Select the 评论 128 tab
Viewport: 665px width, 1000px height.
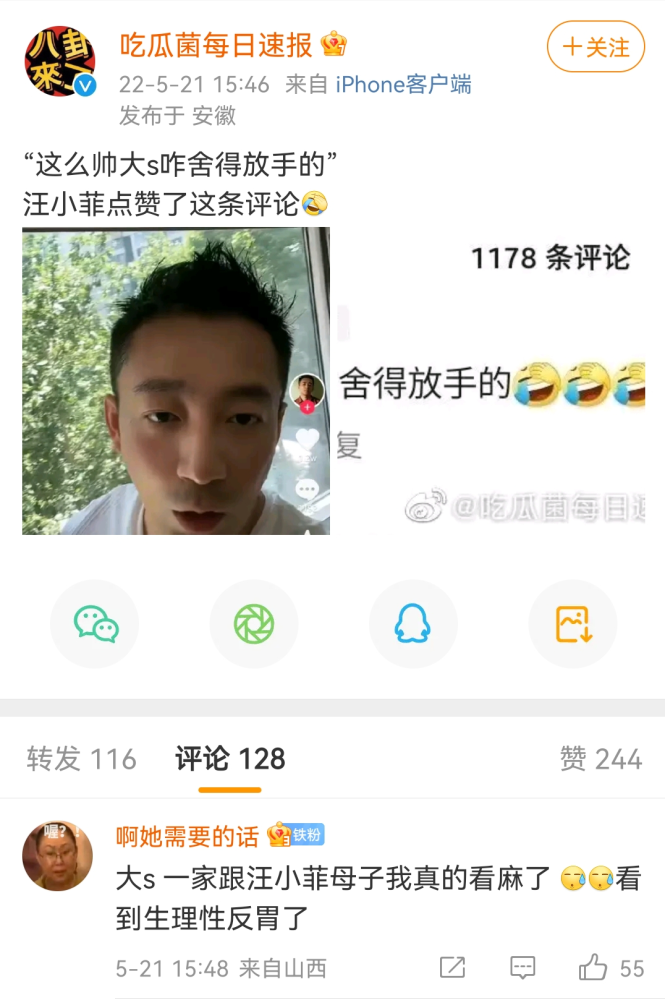coord(230,759)
